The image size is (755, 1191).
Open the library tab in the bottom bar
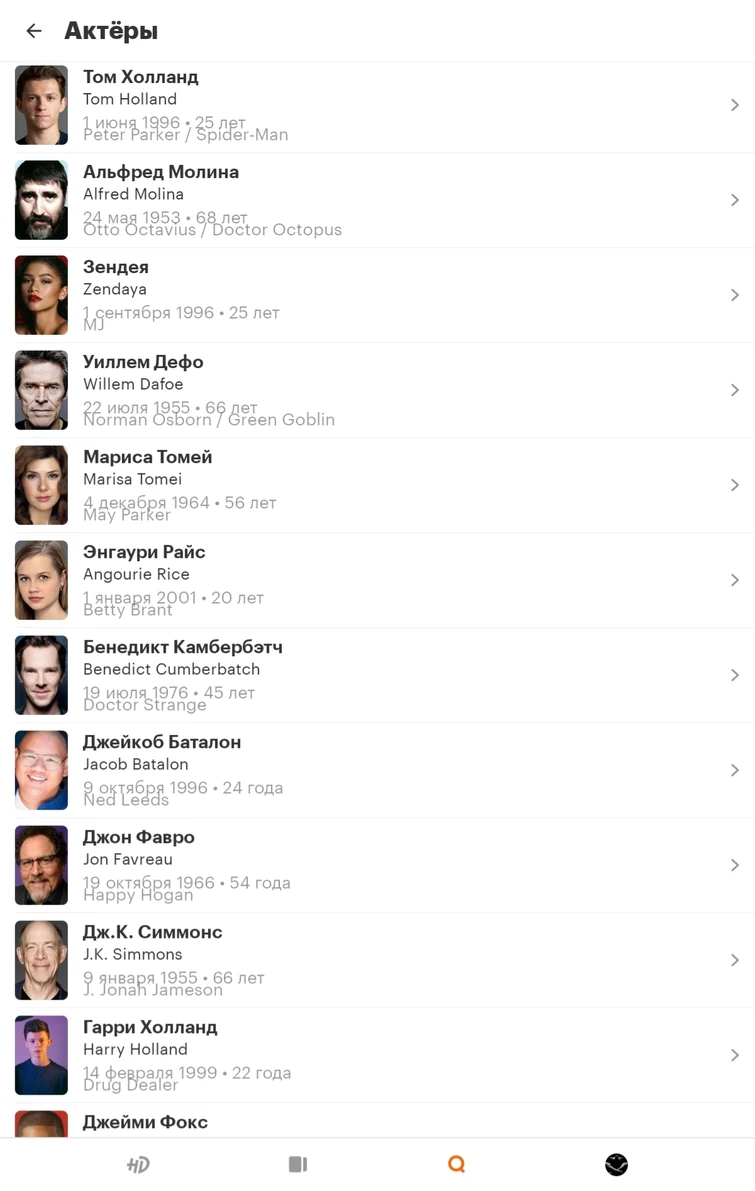tap(297, 1165)
